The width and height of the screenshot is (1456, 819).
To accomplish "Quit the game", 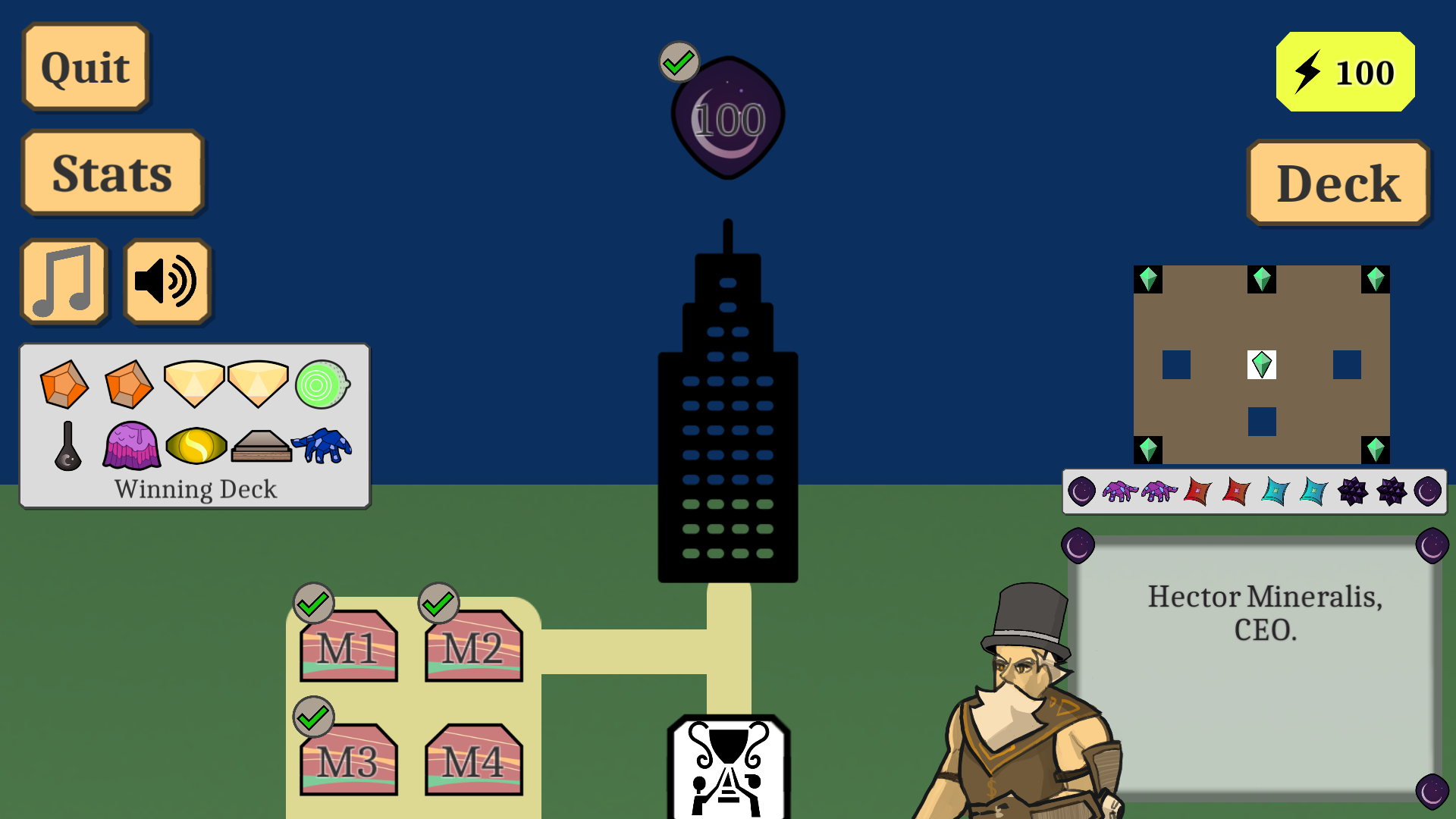I will [85, 67].
